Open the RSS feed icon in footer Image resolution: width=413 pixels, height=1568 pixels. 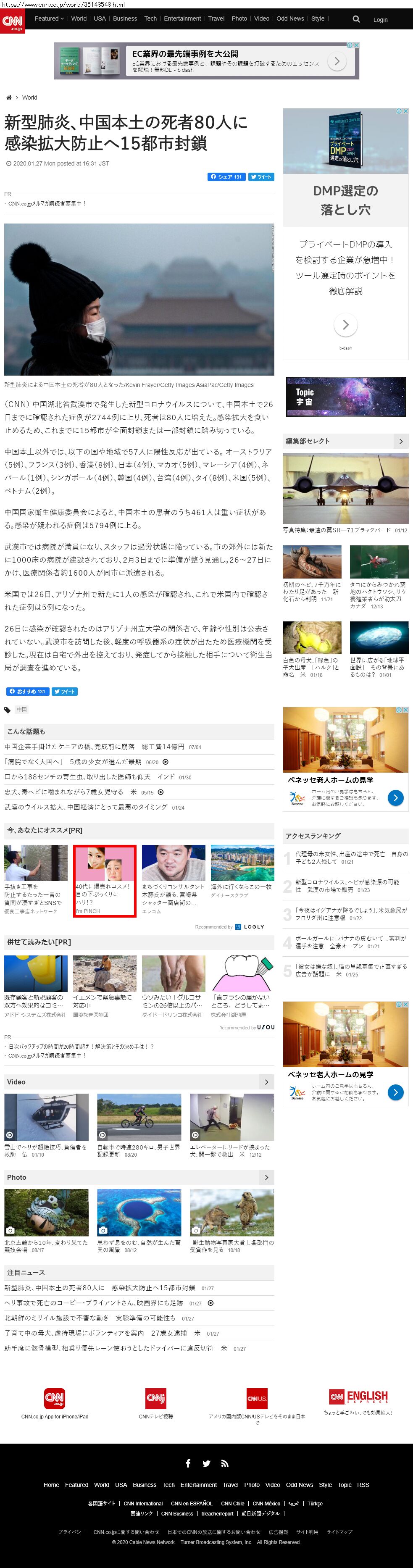pos(224,1463)
